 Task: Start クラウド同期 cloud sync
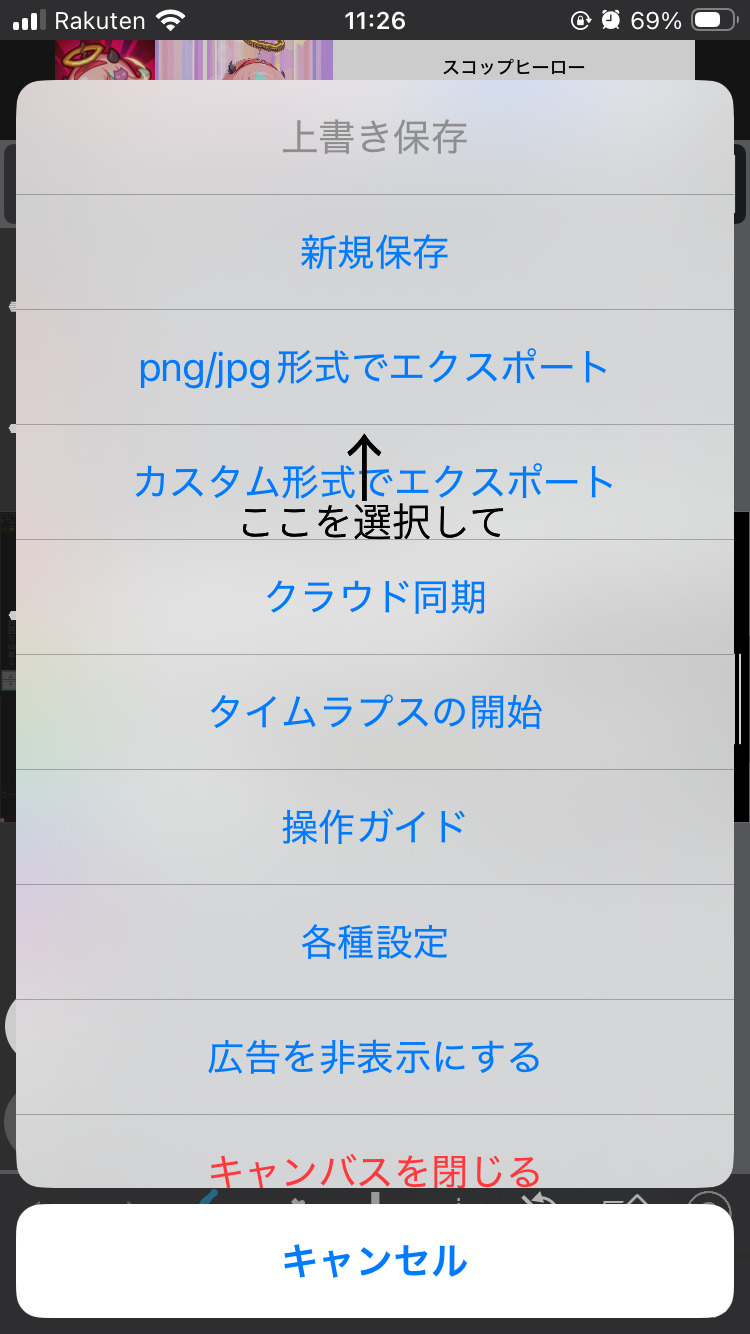click(x=374, y=597)
